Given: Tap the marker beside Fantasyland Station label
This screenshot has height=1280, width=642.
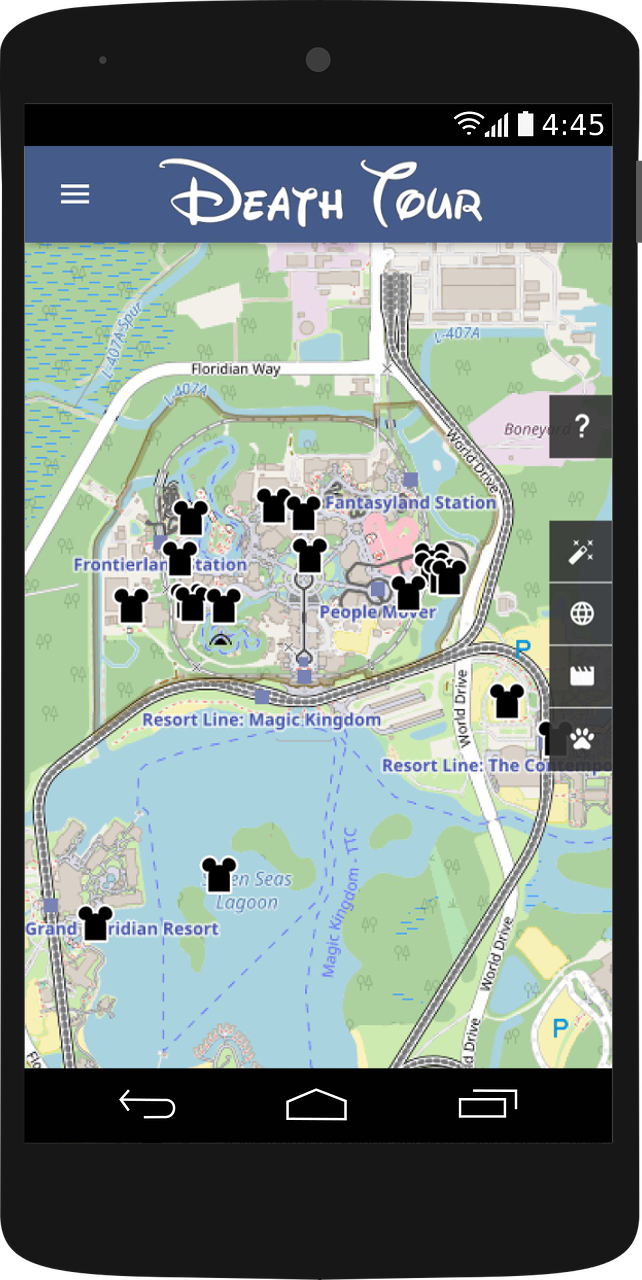Looking at the screenshot, I should (303, 513).
